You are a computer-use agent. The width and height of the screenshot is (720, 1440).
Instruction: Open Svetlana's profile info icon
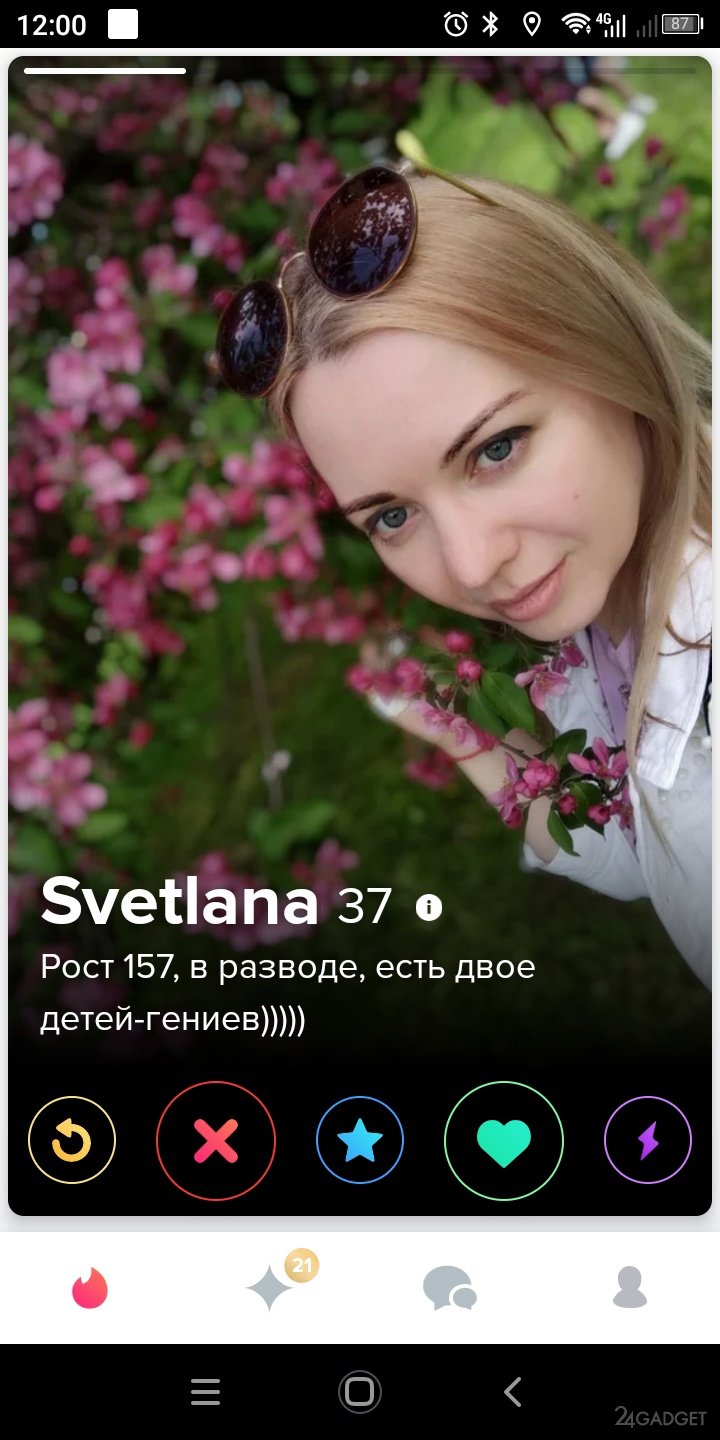[x=429, y=907]
